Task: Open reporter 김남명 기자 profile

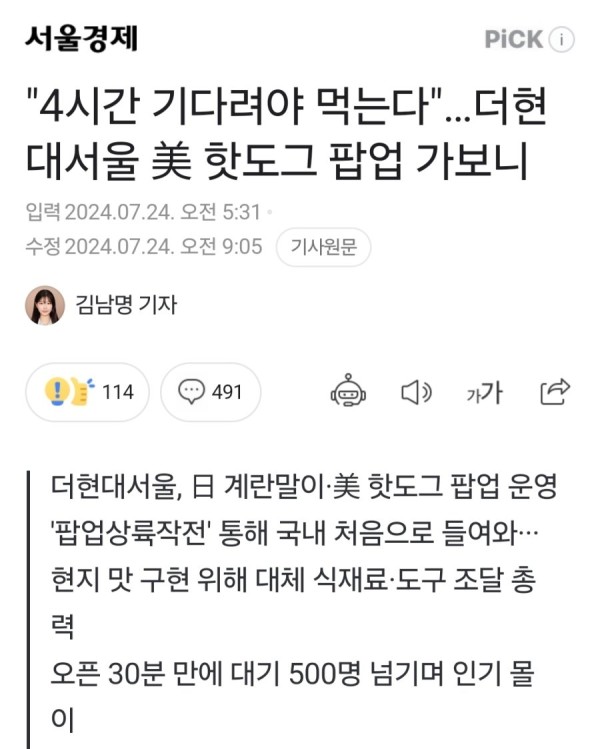Action: pos(124,305)
